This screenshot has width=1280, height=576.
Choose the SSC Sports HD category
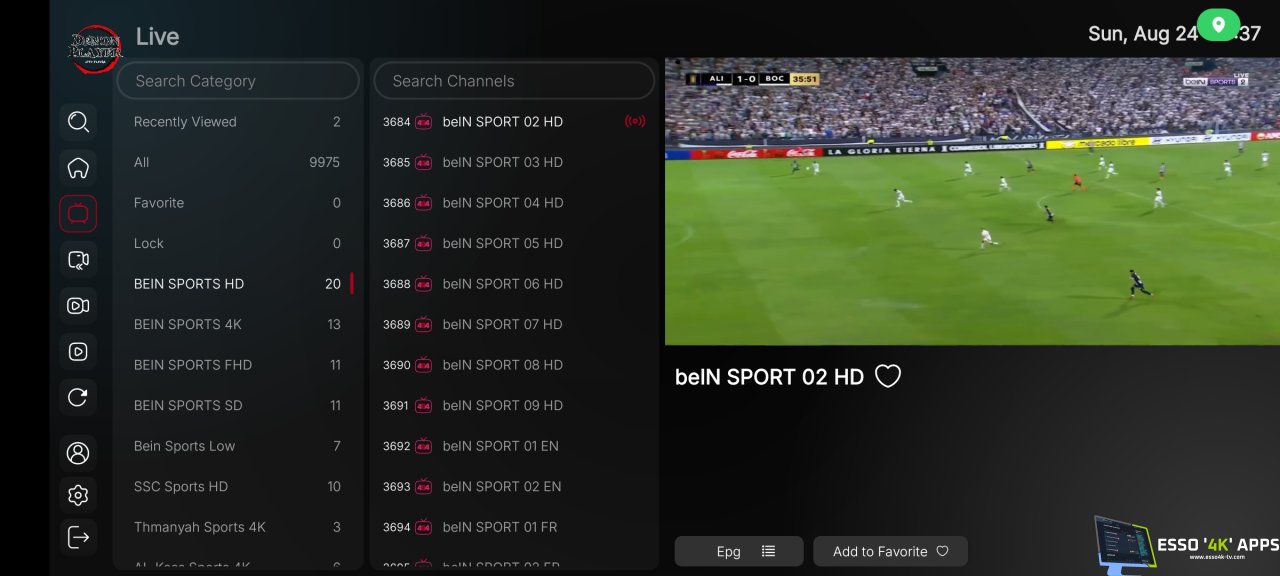tap(236, 486)
